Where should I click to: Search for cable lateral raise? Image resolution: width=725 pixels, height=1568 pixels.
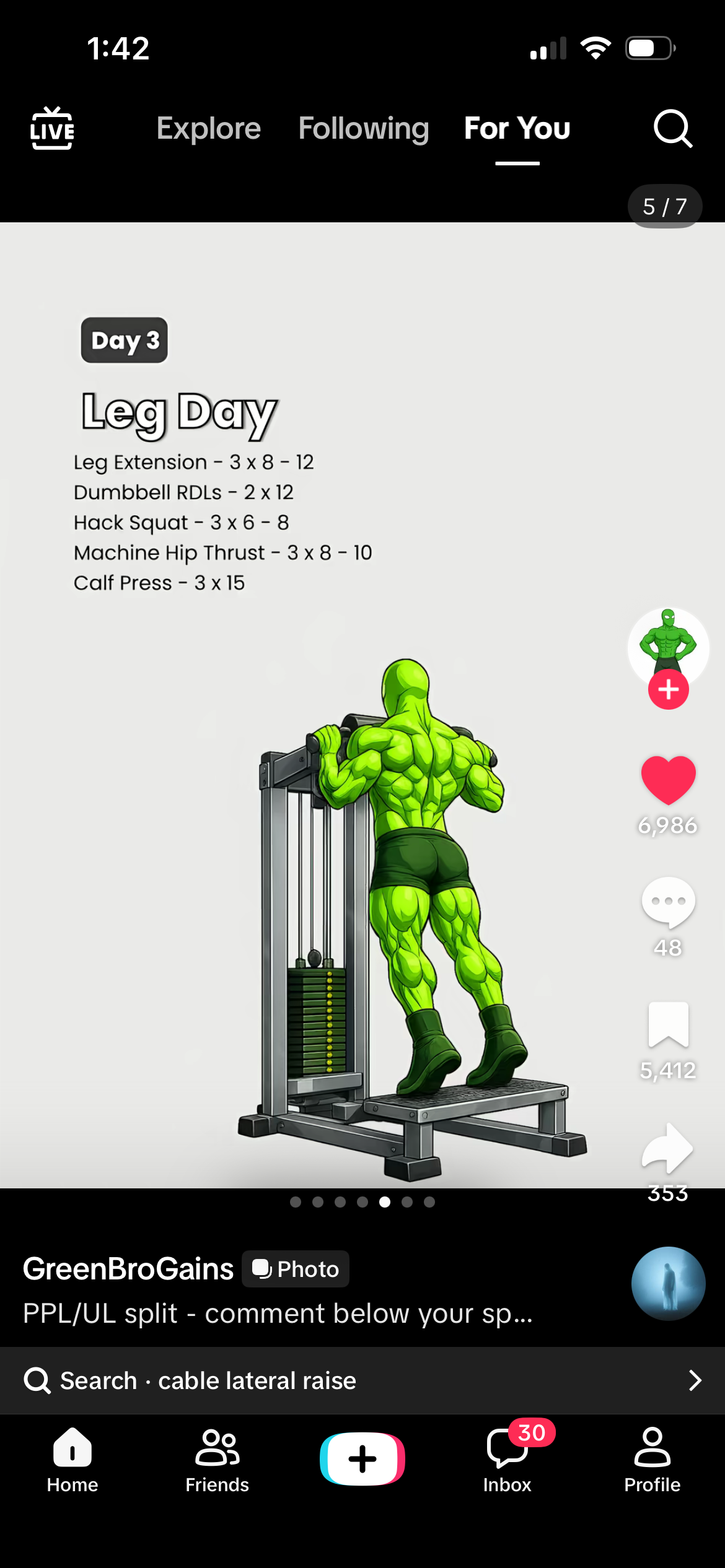(362, 1380)
